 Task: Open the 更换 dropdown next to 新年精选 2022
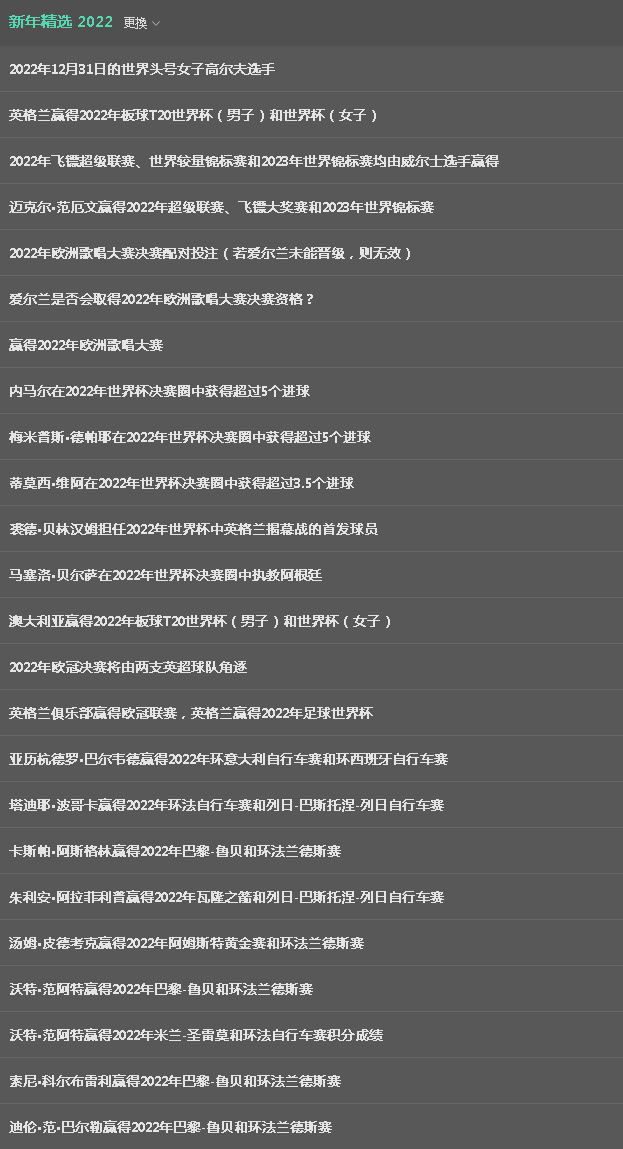coord(141,23)
